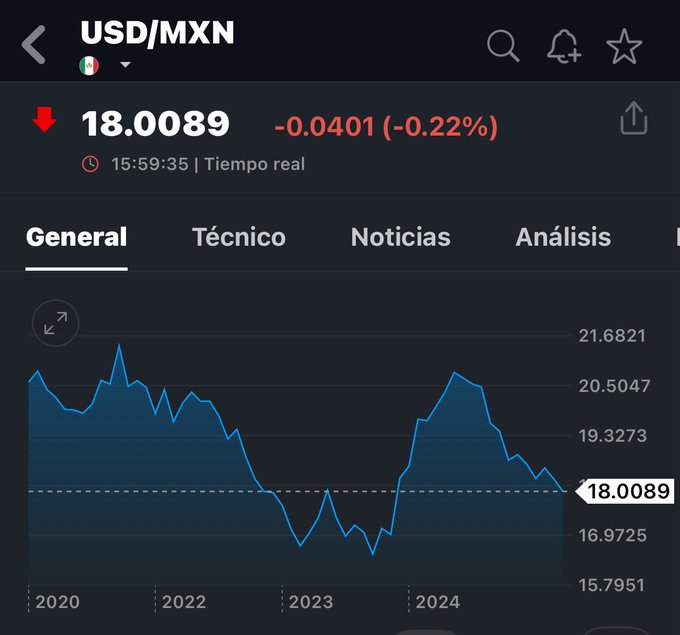680x635 pixels.
Task: Switch to the Técnico tab
Action: 238,237
